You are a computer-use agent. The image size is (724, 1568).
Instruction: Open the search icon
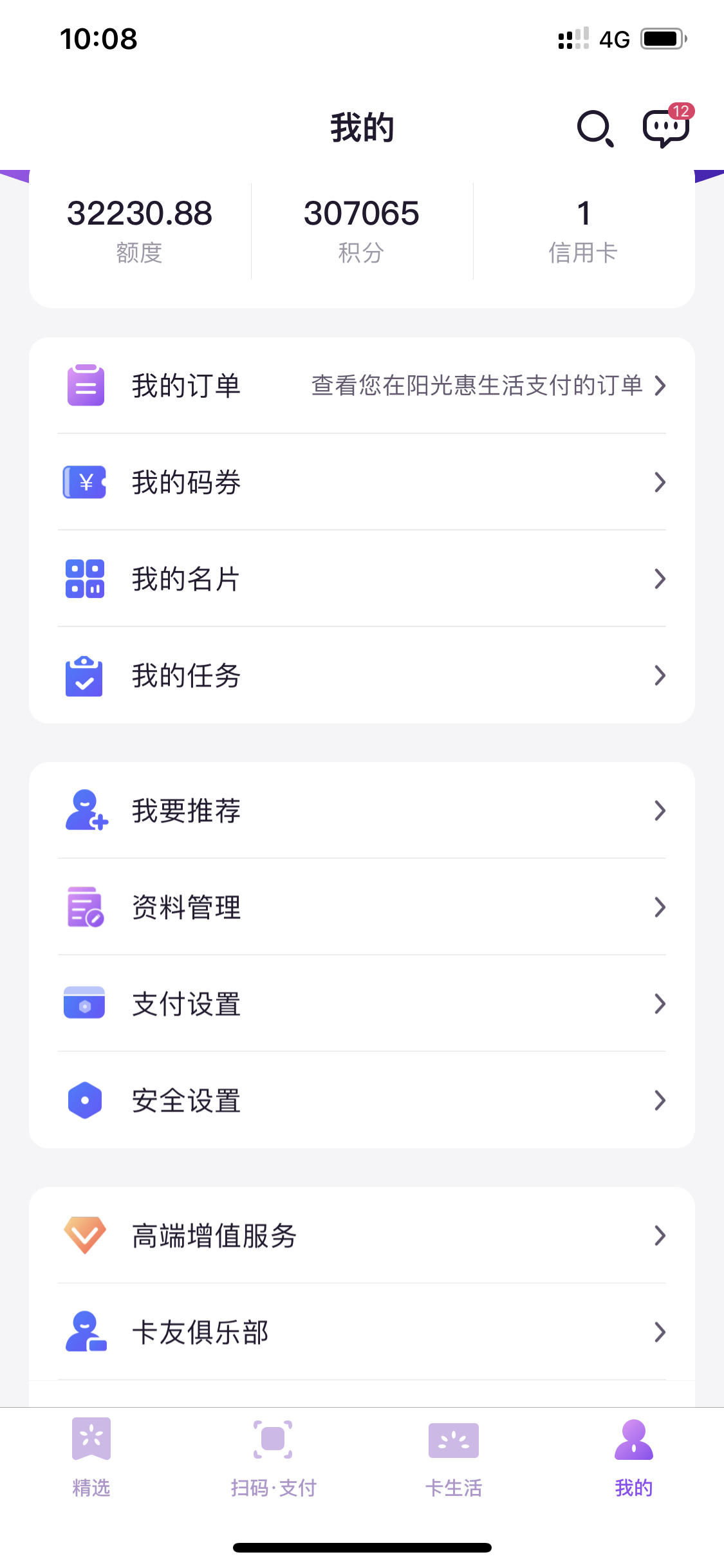[x=595, y=129]
